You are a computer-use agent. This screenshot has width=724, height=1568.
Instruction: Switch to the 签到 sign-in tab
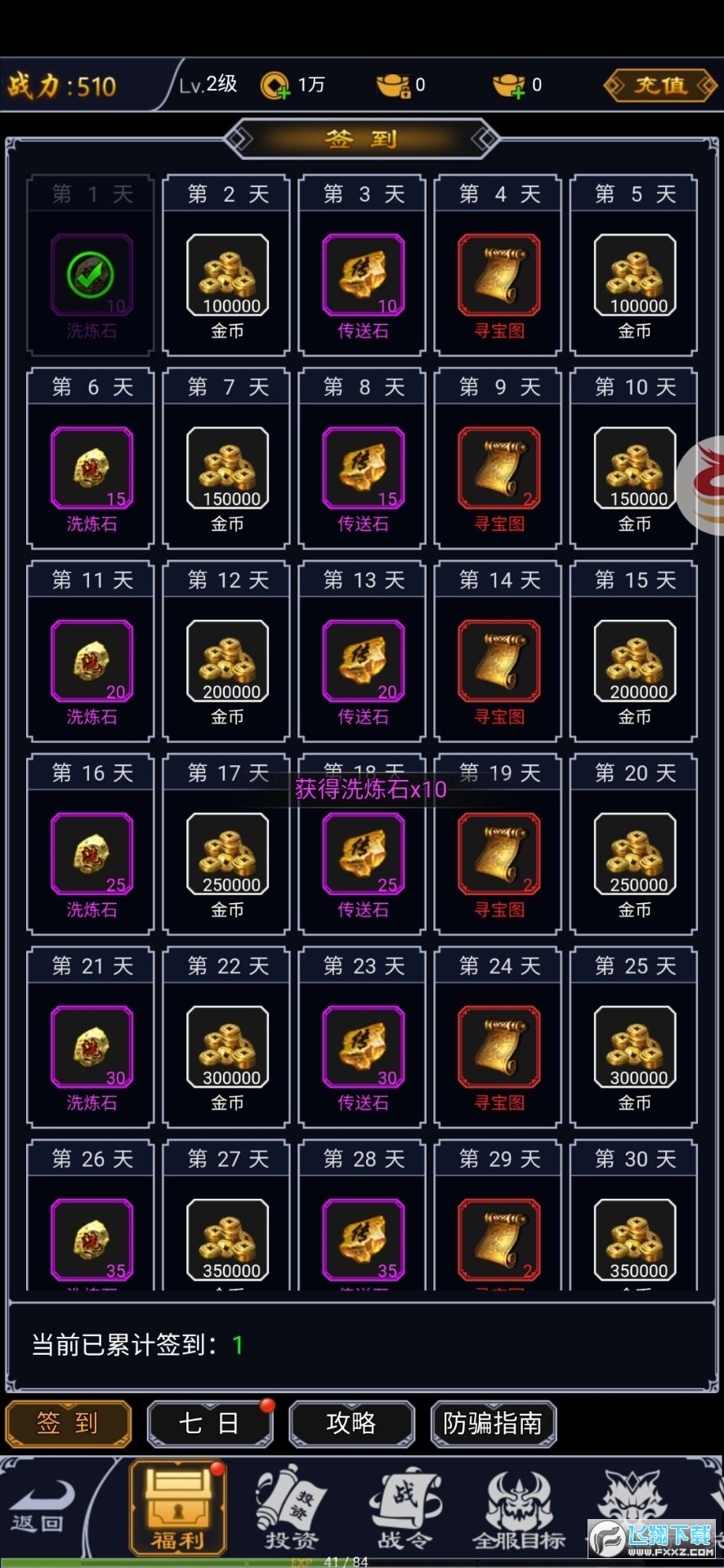coord(68,1423)
